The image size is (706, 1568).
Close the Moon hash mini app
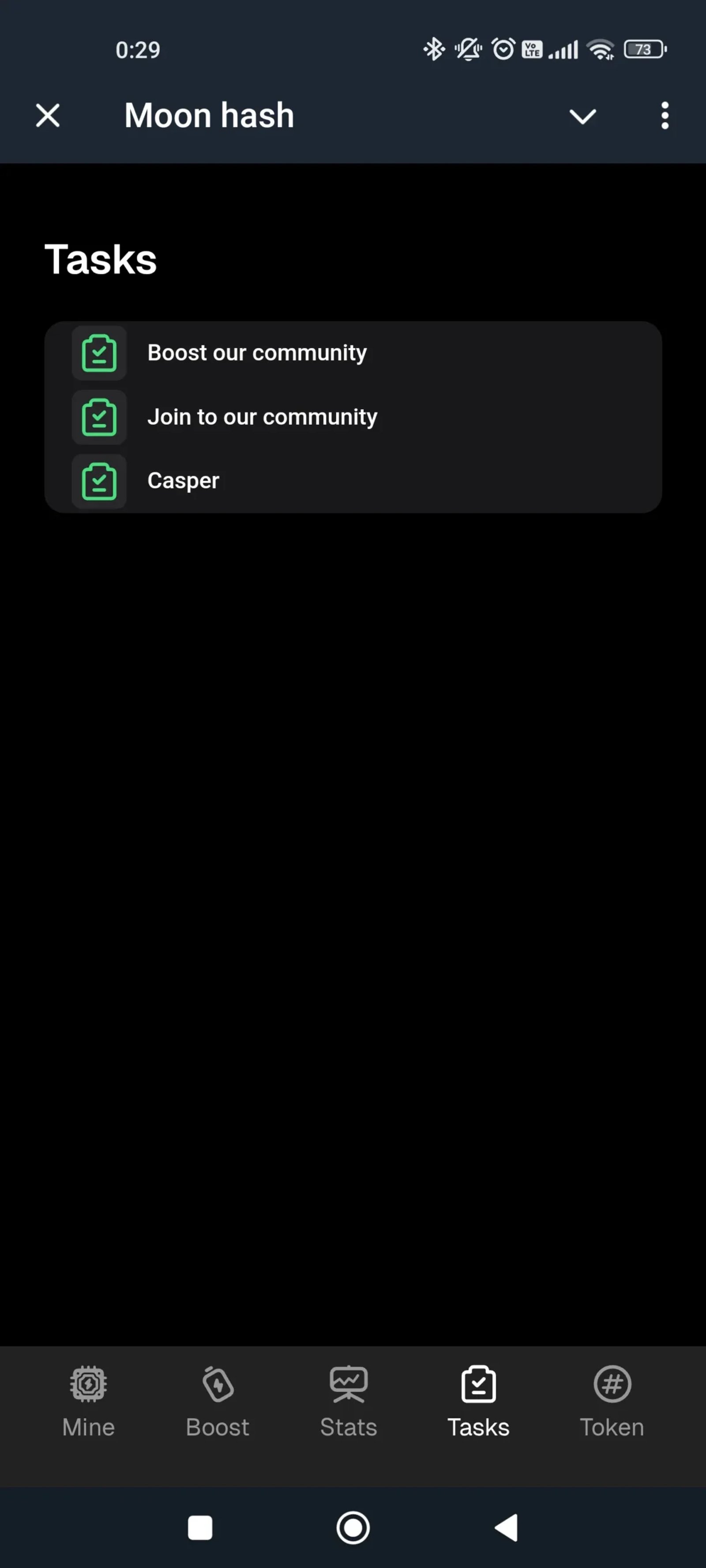pos(48,116)
